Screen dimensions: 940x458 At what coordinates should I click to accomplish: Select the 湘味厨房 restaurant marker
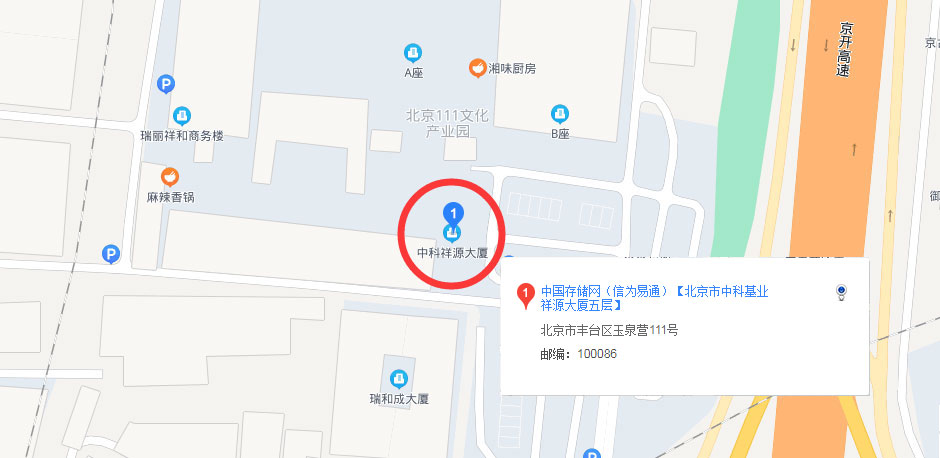pos(478,68)
